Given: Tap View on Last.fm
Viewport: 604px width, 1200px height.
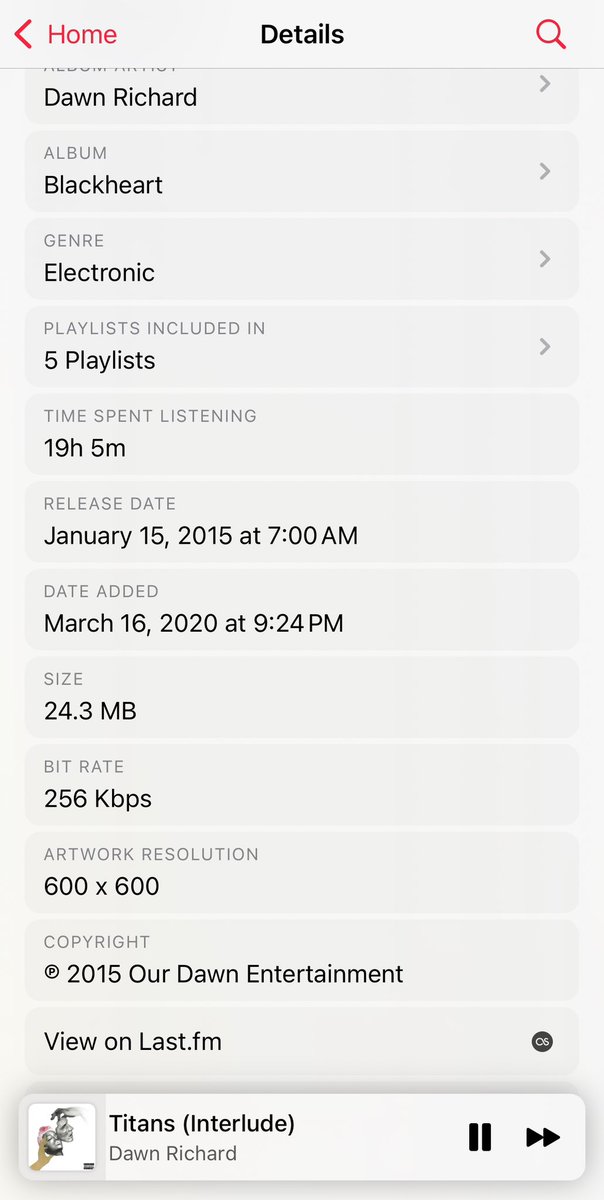Looking at the screenshot, I should click(301, 1041).
